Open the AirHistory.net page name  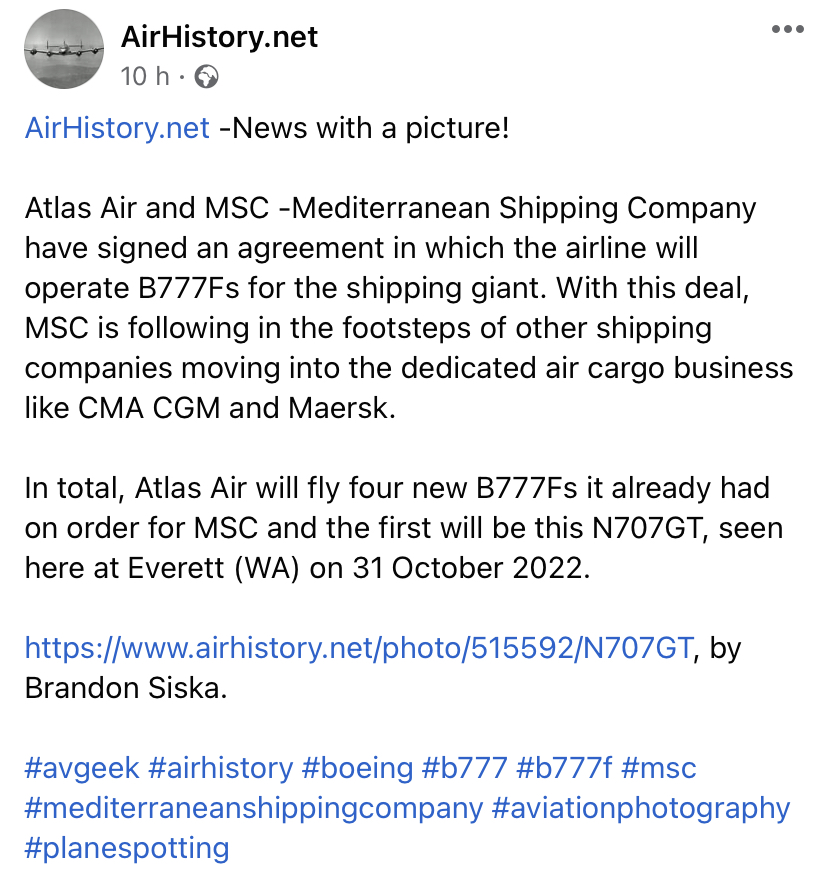click(x=219, y=37)
